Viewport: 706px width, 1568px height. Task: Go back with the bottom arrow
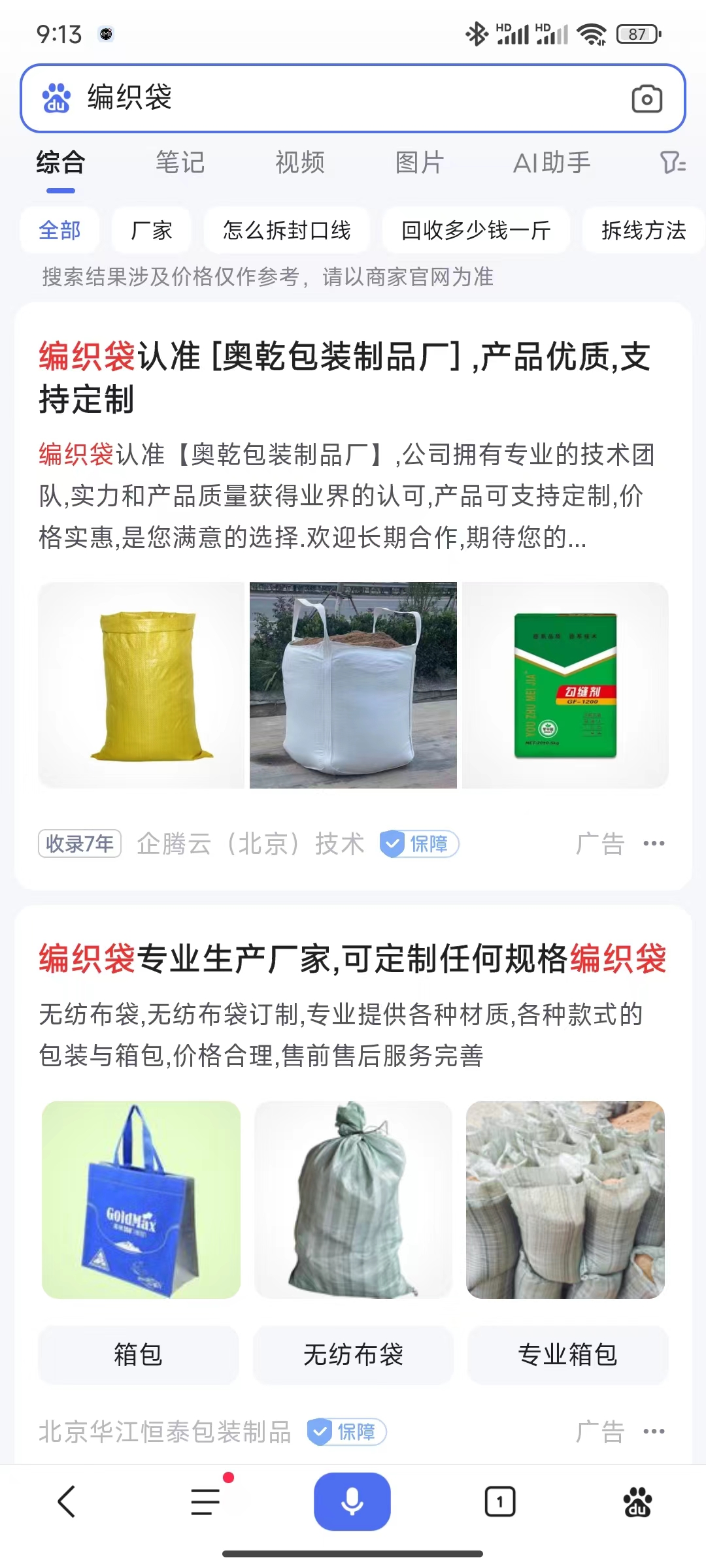tap(67, 1501)
